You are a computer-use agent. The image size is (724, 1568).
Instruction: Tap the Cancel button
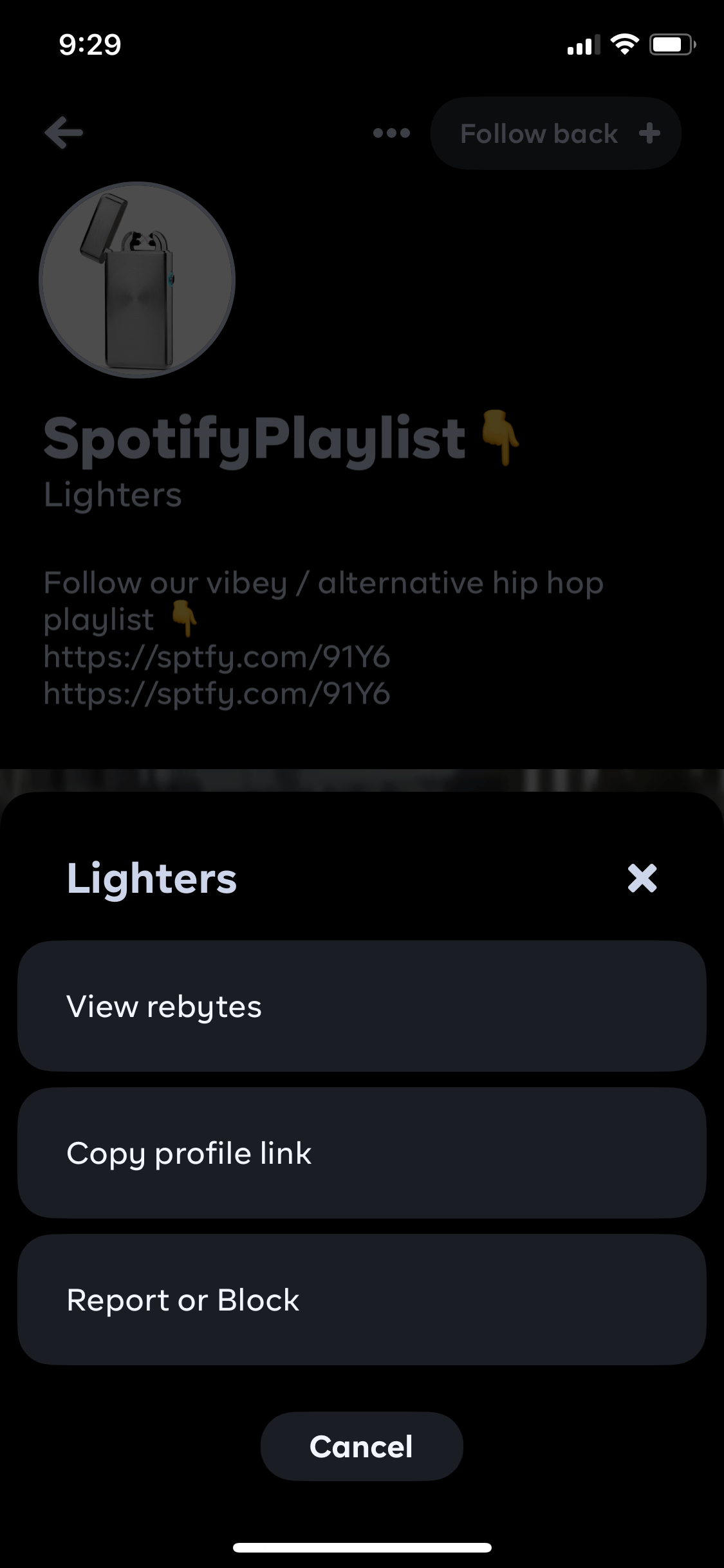point(362,1446)
